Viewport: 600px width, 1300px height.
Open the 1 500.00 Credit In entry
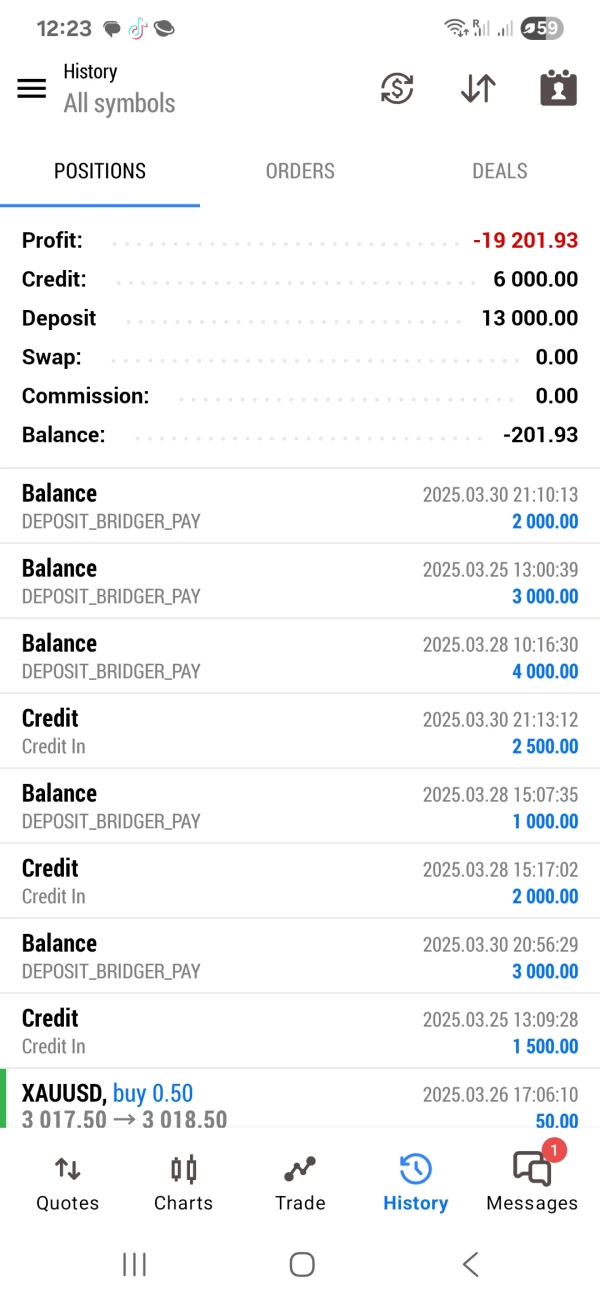pos(300,1031)
